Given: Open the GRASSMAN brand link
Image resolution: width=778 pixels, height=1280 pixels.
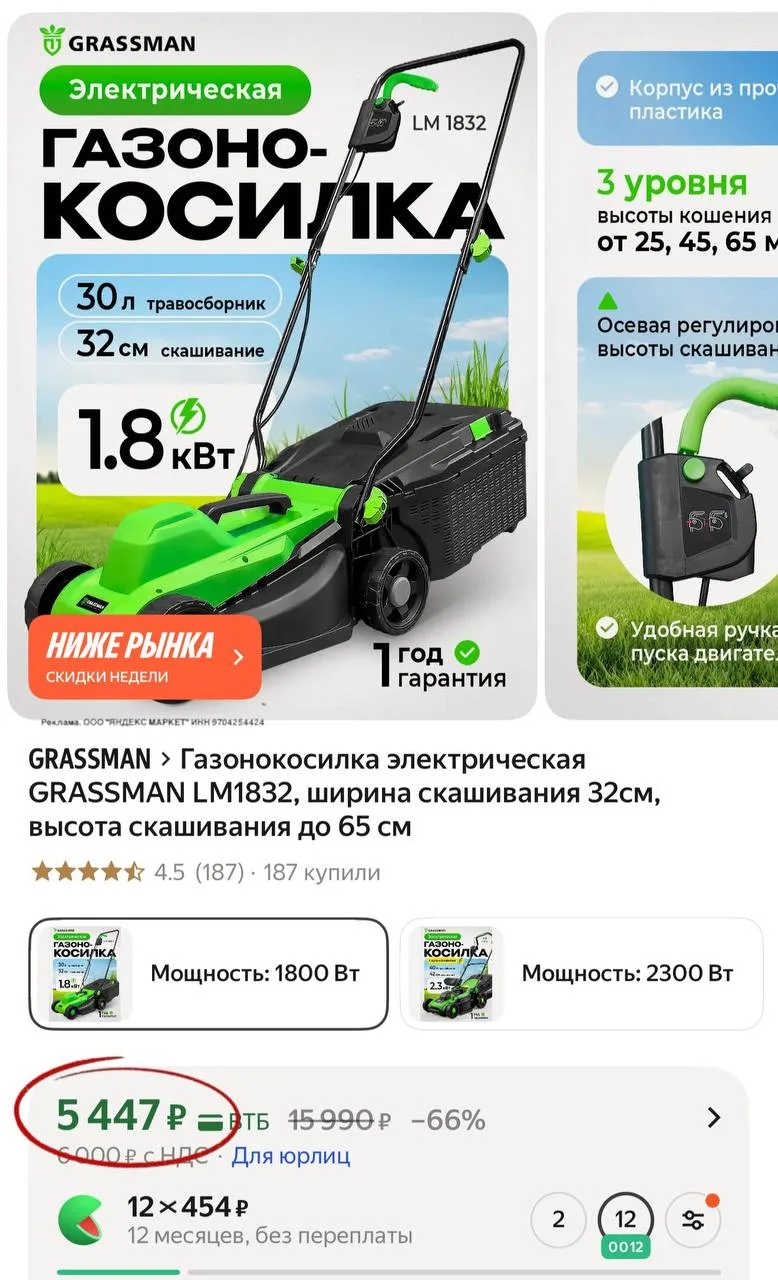Looking at the screenshot, I should click(x=90, y=760).
